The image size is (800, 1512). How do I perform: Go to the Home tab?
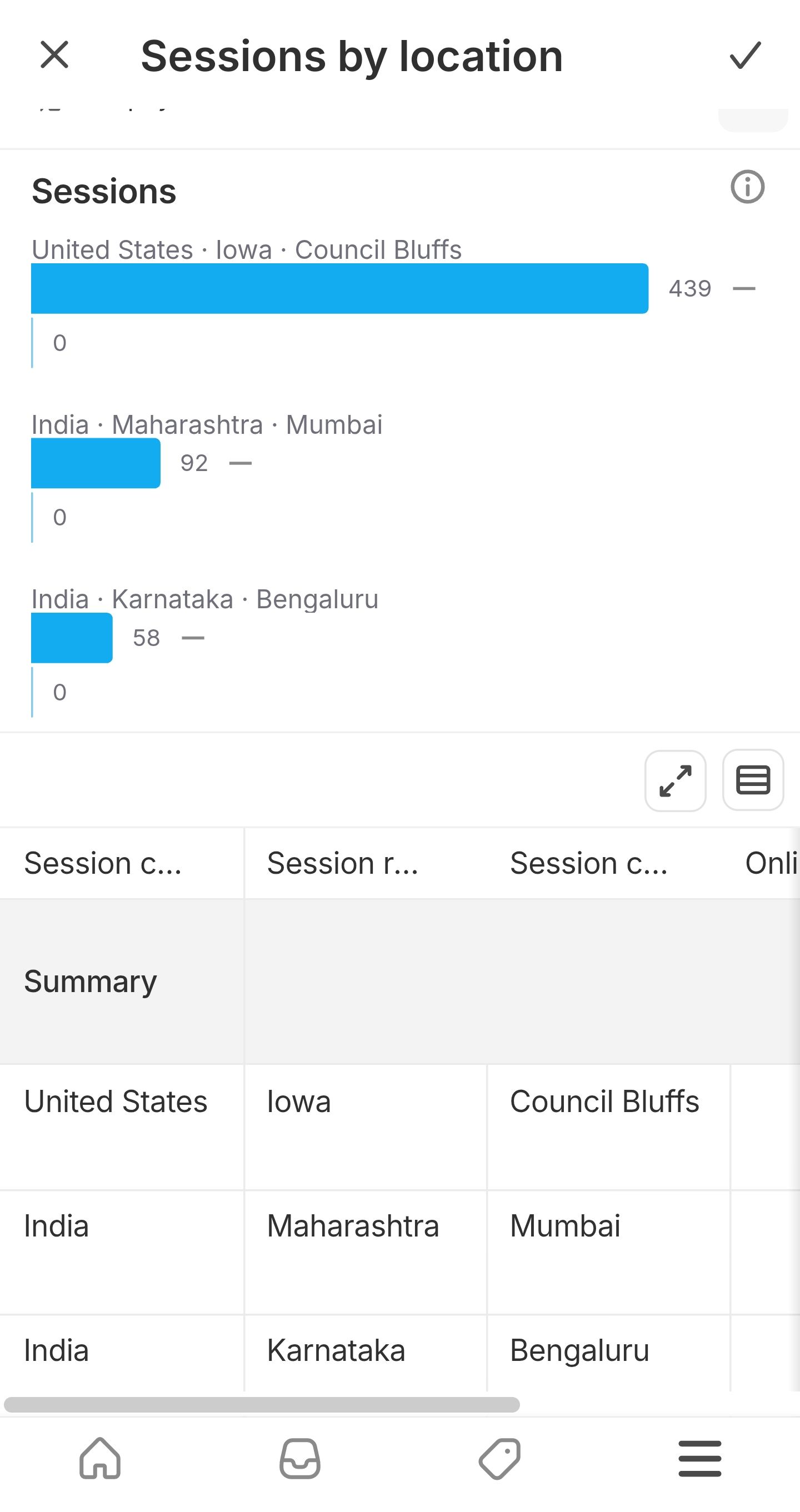(x=101, y=1458)
